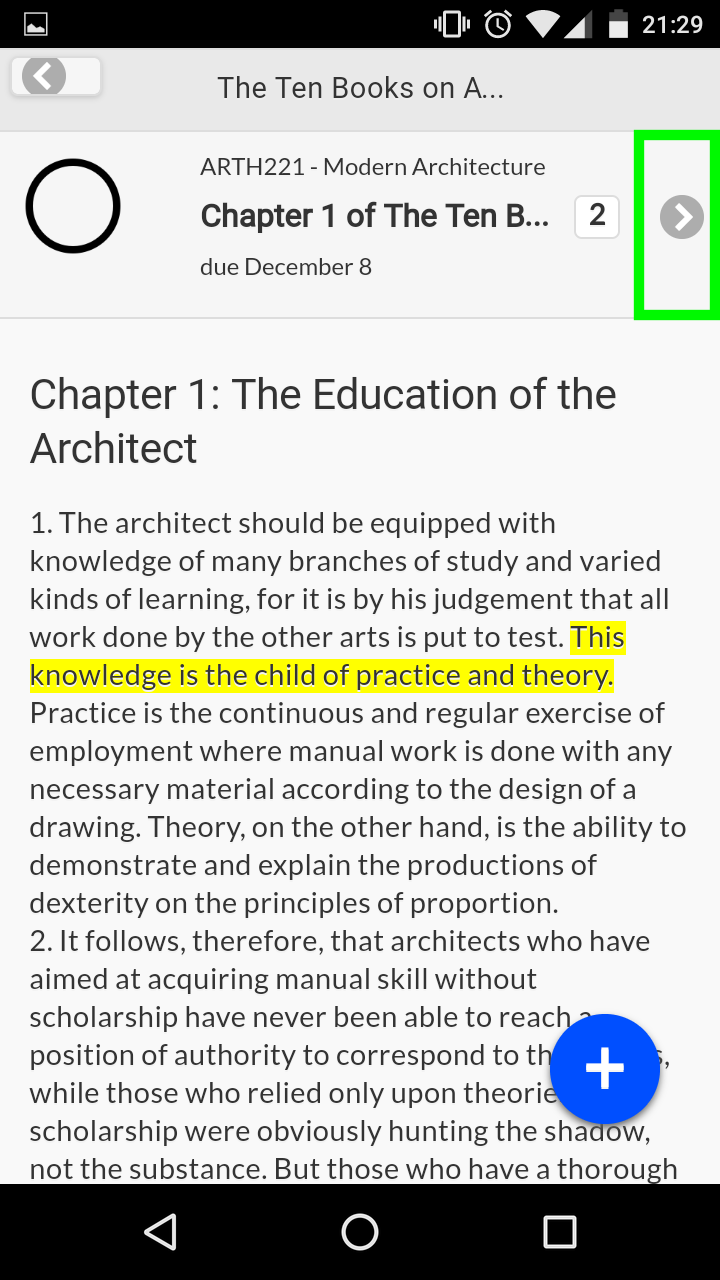720x1280 pixels.
Task: Tap the system home button
Action: click(x=360, y=1232)
